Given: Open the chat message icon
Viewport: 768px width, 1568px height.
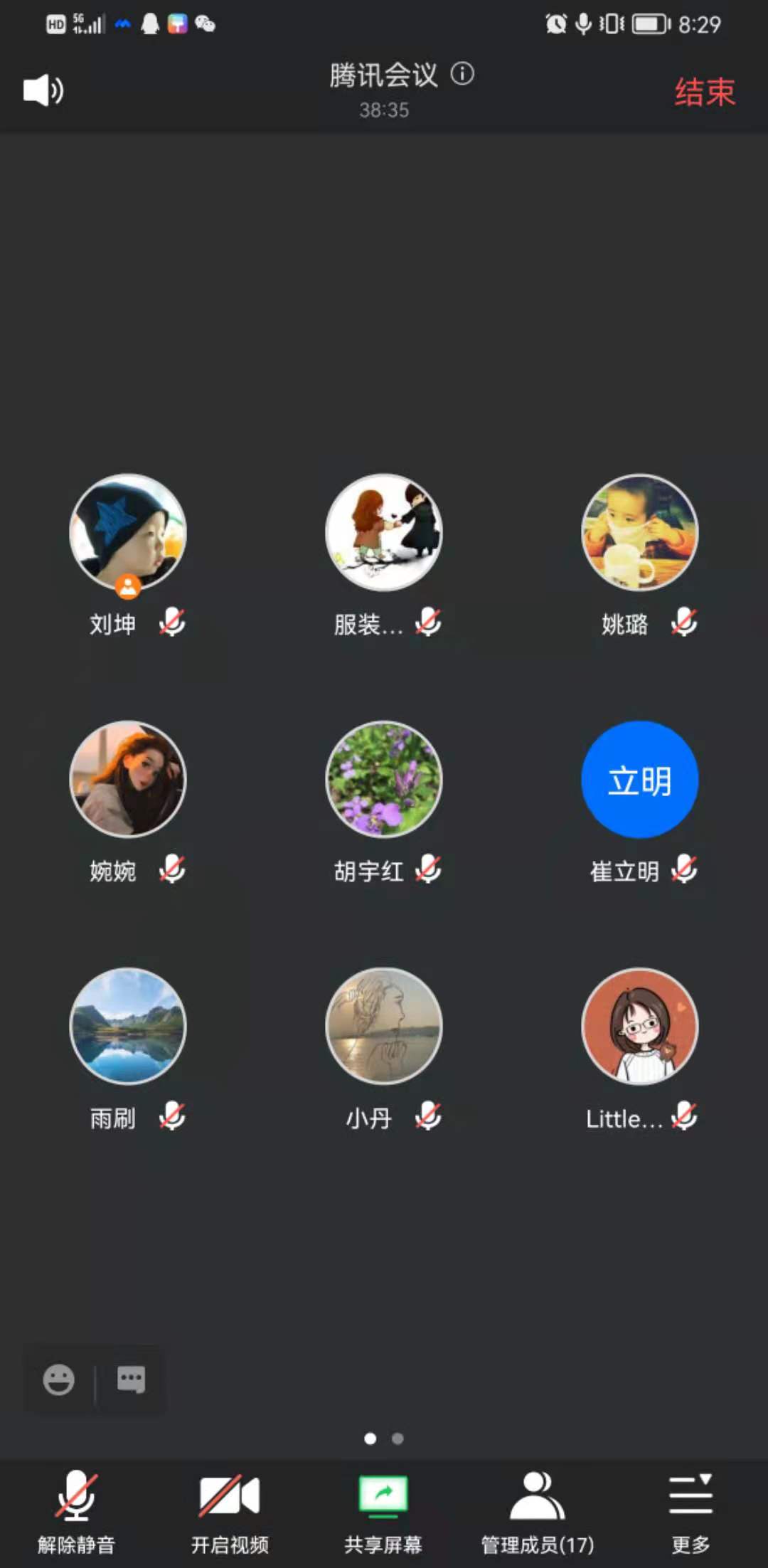Looking at the screenshot, I should point(131,1380).
